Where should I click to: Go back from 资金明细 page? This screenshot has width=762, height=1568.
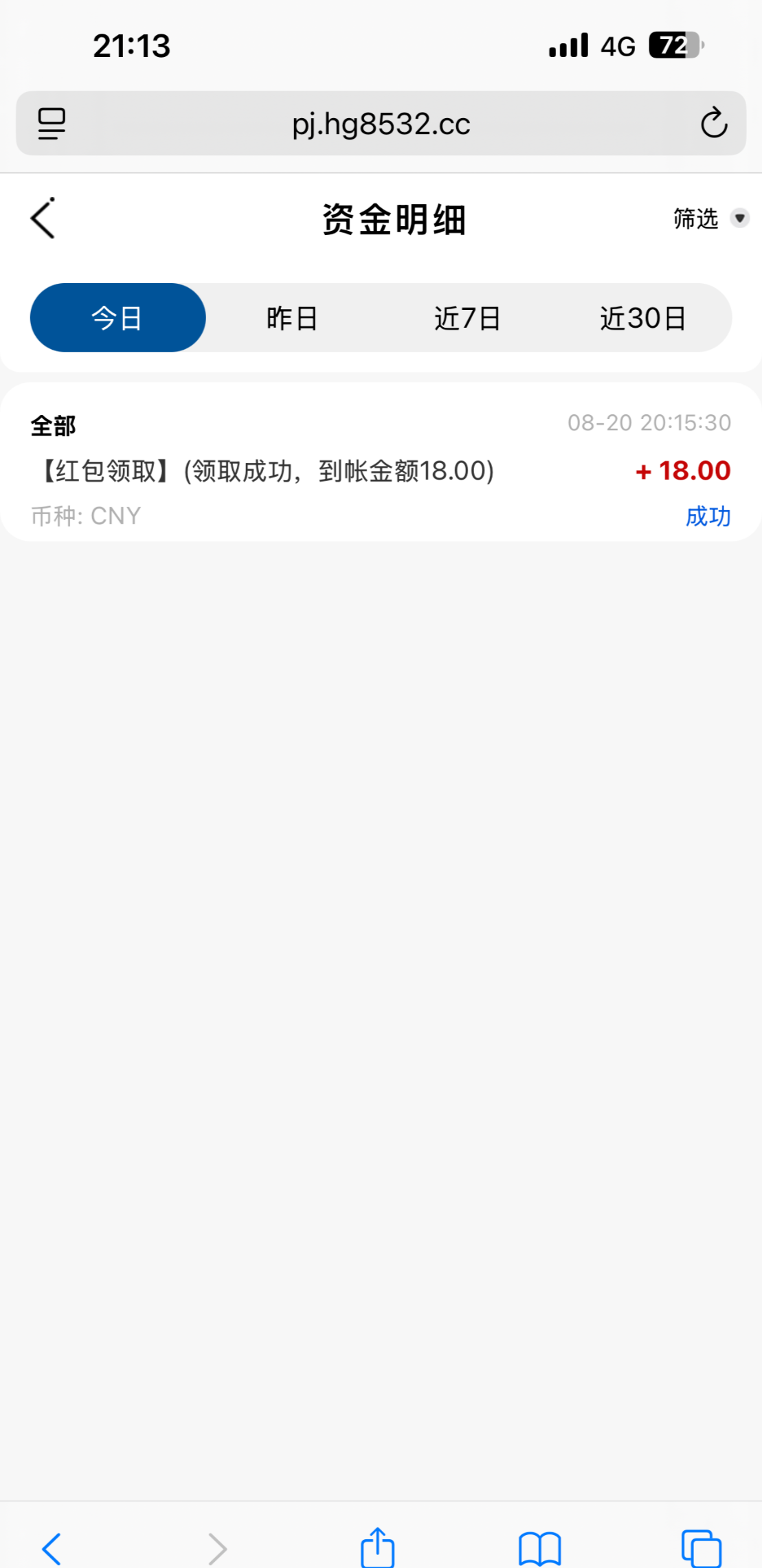[43, 219]
